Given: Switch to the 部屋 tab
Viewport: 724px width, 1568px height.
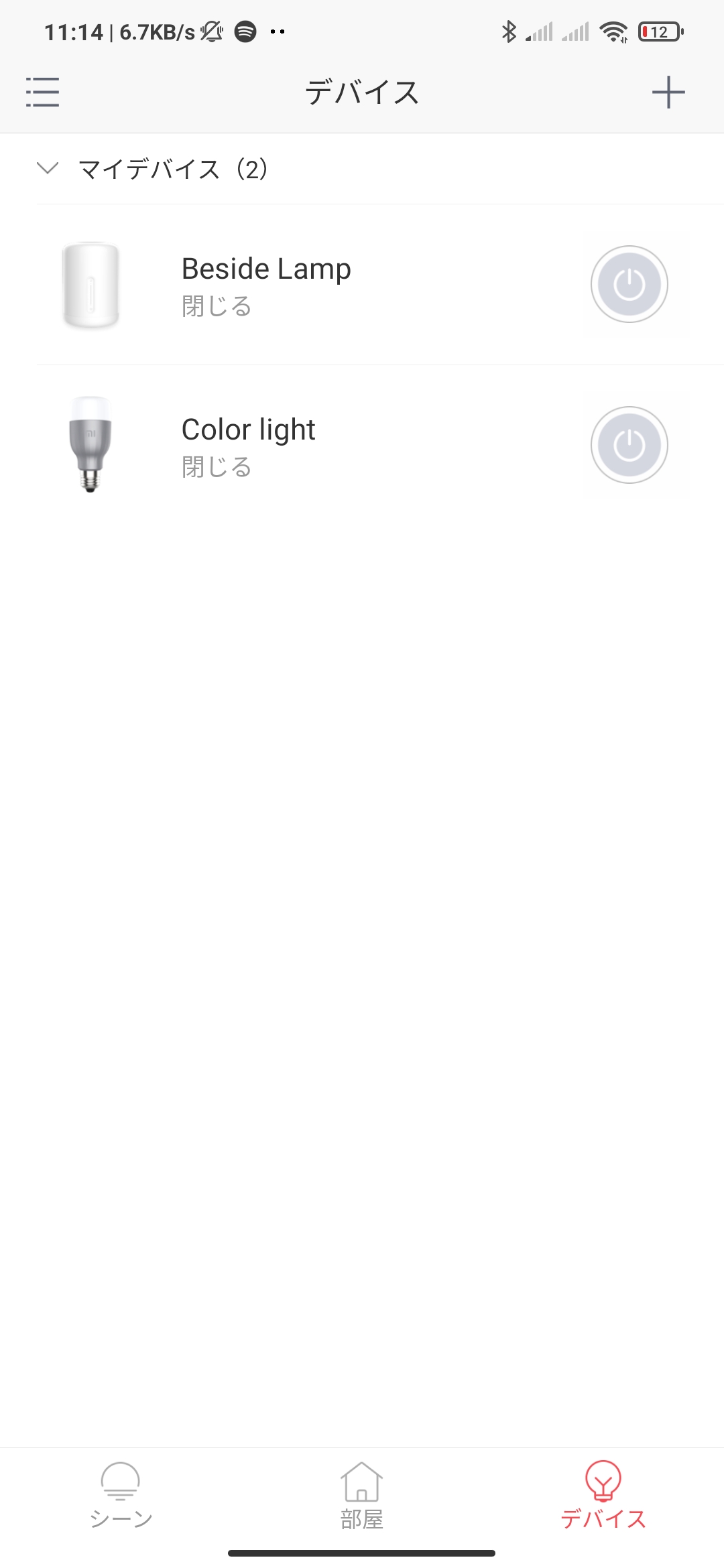Looking at the screenshot, I should [x=361, y=1494].
